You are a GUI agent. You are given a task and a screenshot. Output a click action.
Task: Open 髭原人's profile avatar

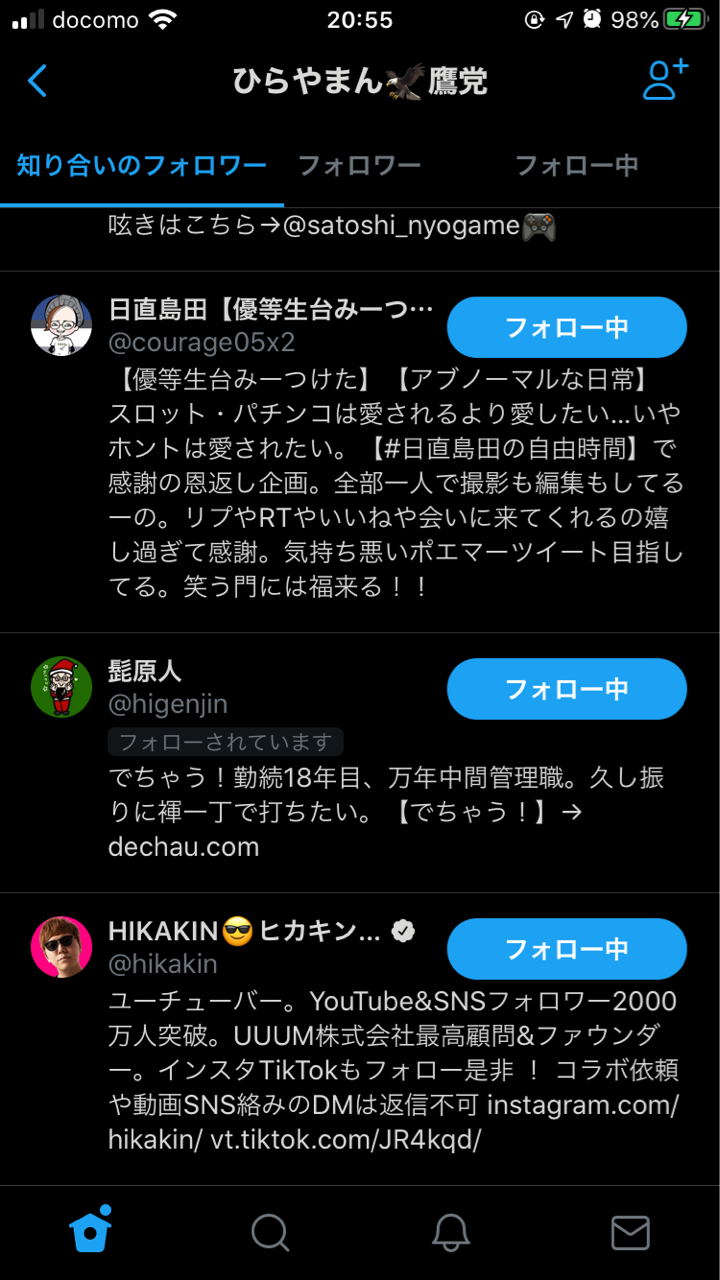click(62, 687)
